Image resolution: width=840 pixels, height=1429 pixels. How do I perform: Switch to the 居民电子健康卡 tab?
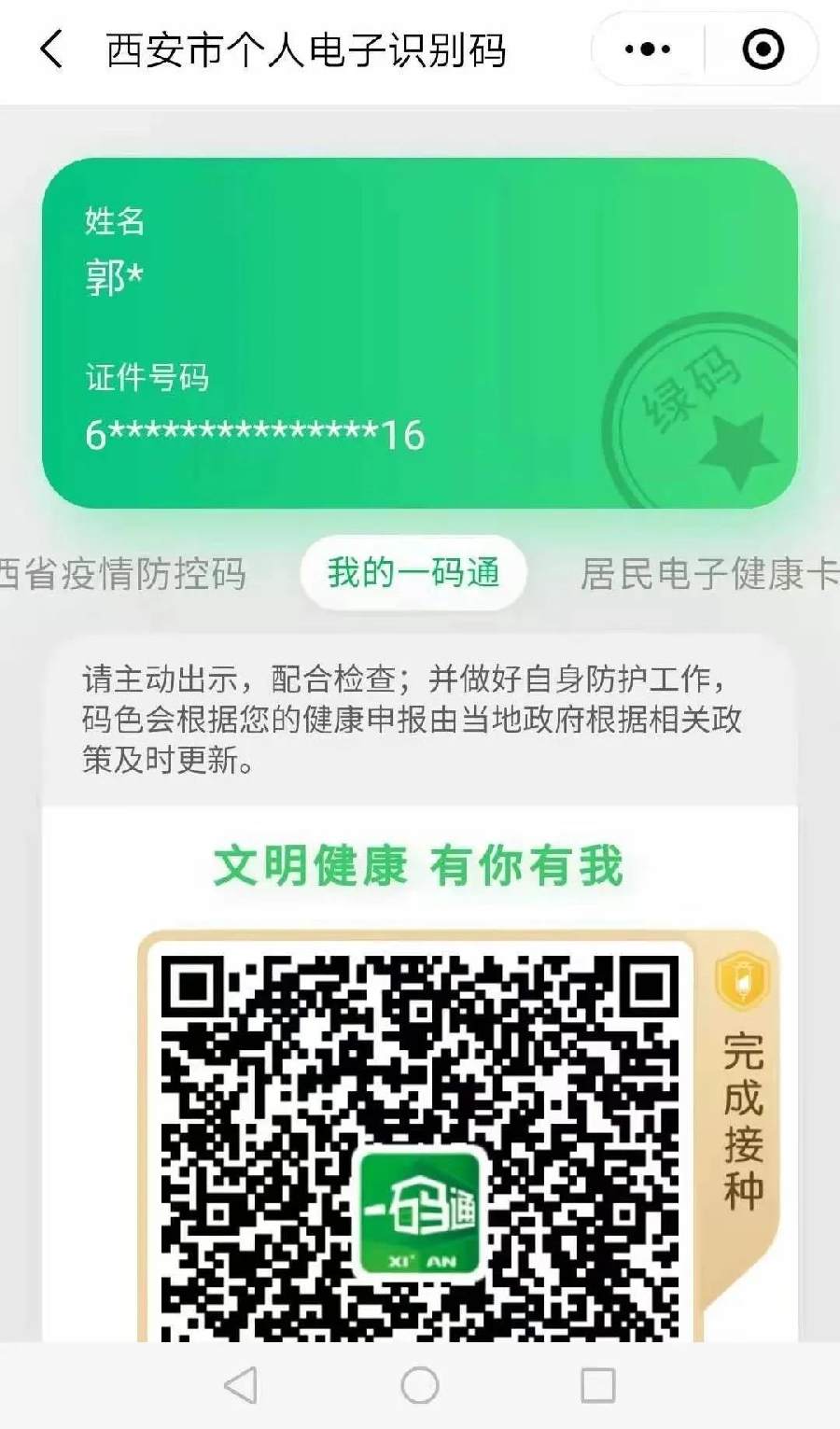click(x=709, y=573)
